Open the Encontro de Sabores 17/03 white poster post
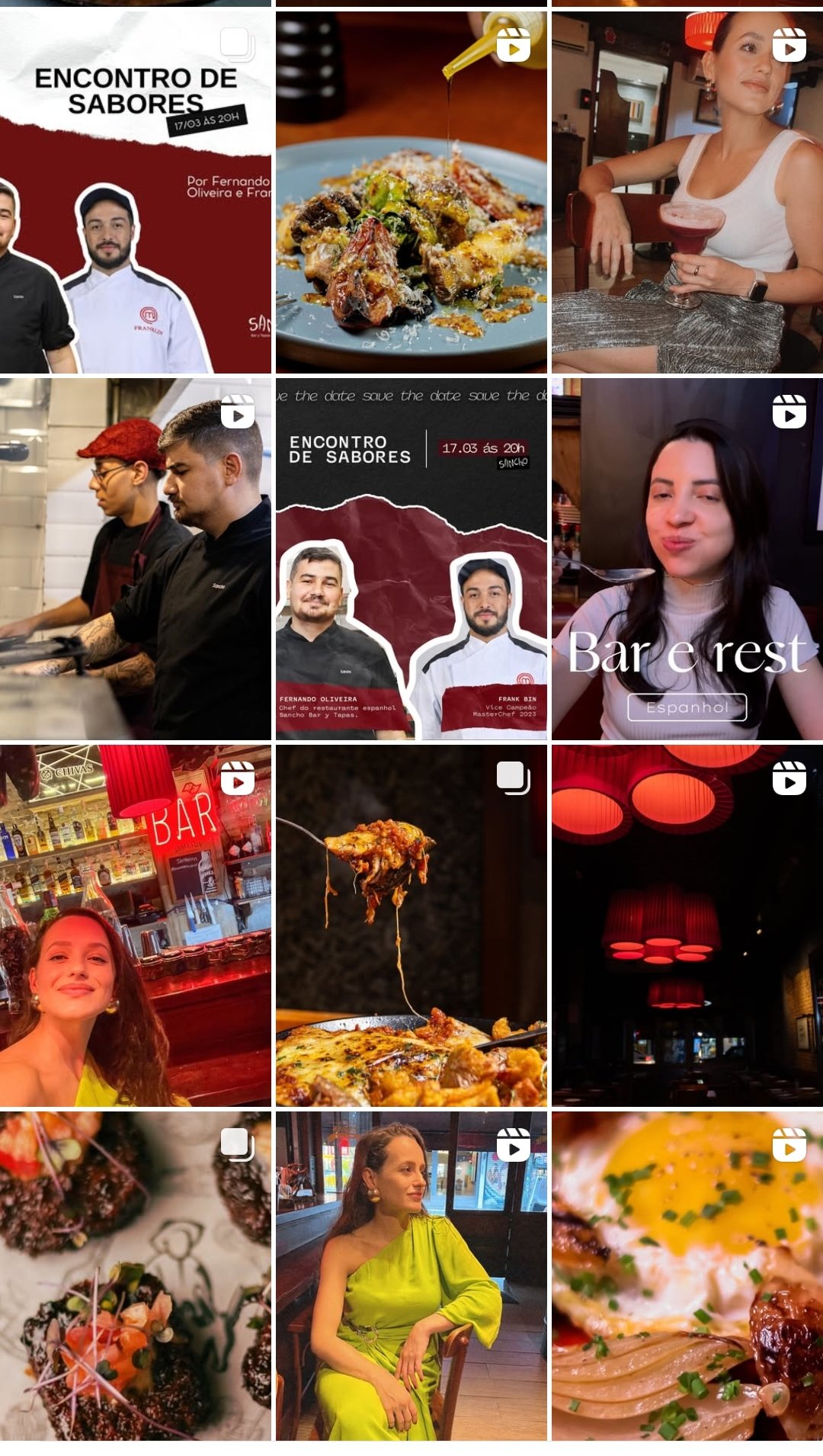 pyautogui.click(x=136, y=192)
